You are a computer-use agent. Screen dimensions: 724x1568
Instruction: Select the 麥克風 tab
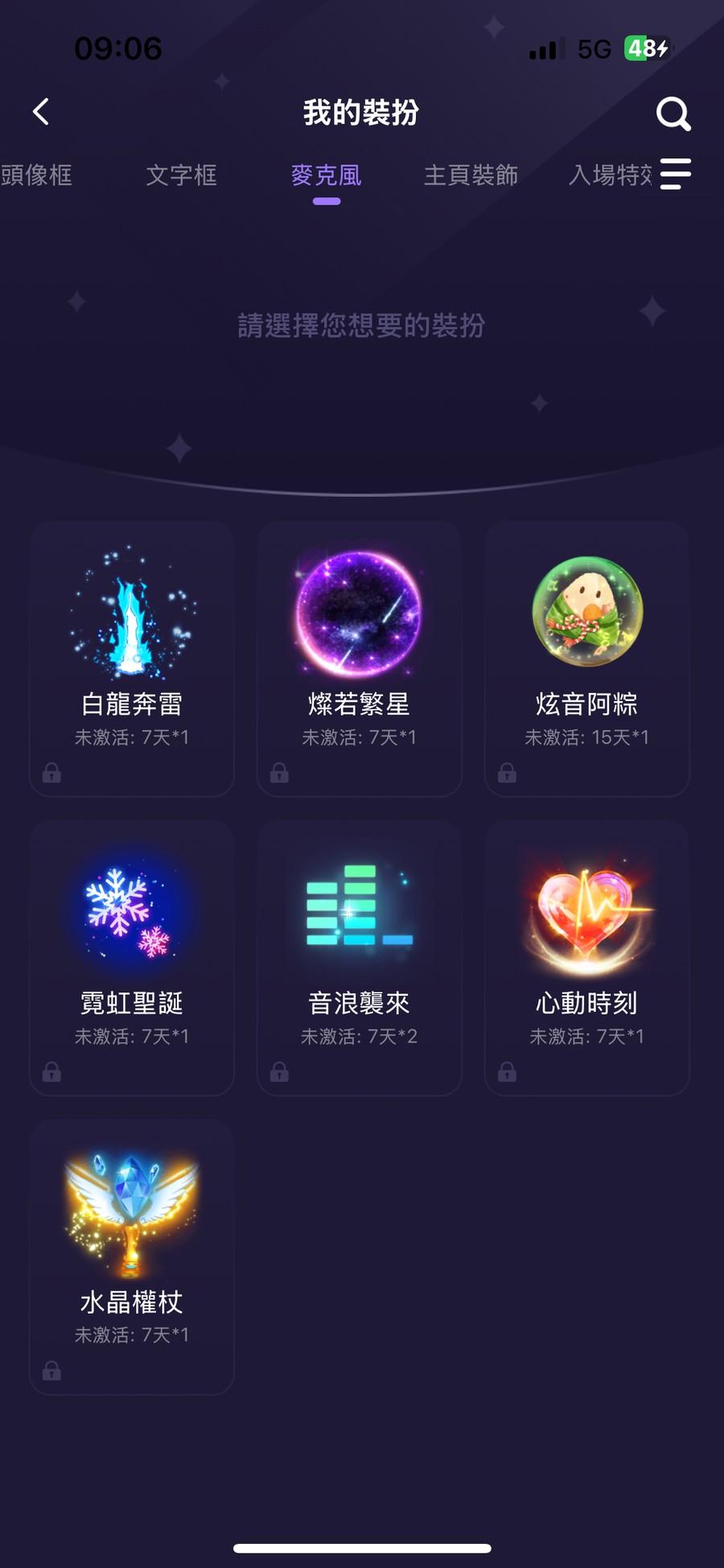pos(326,175)
